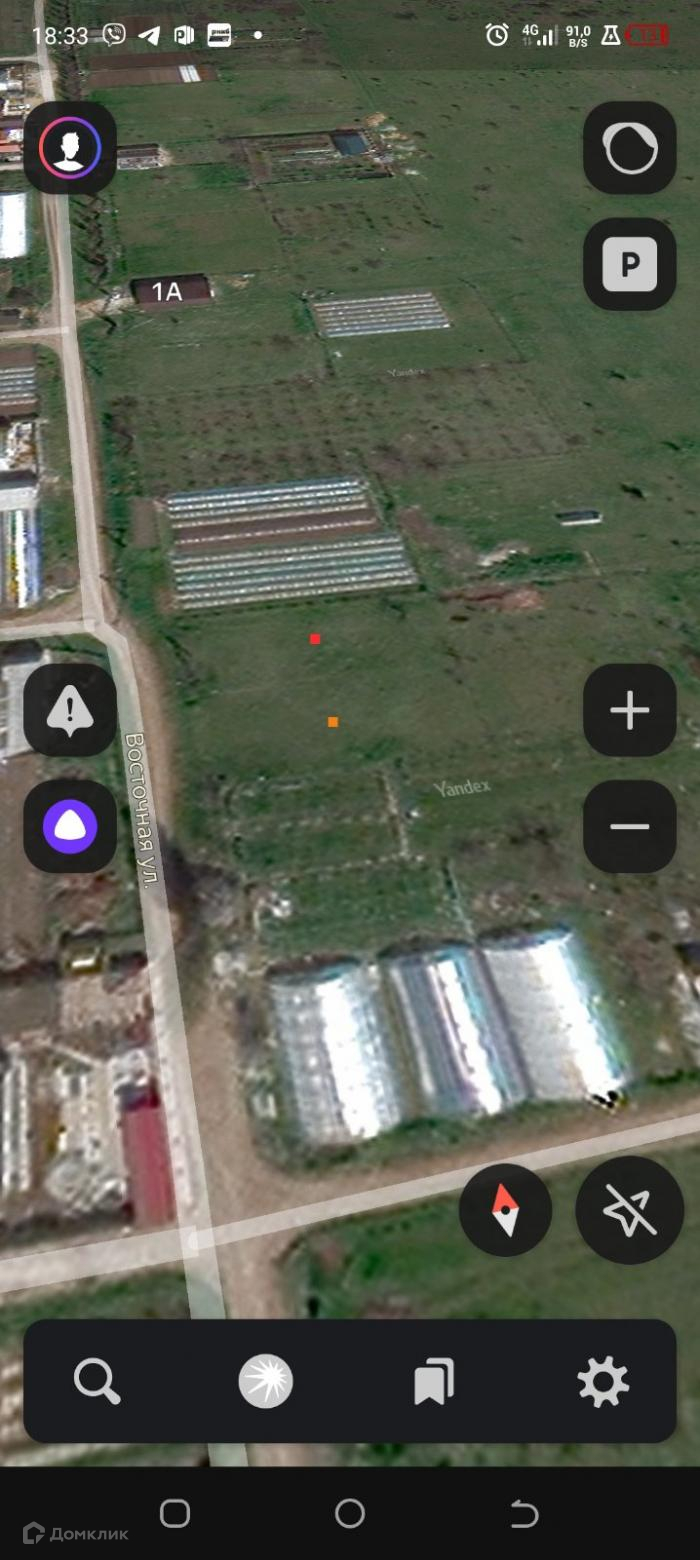This screenshot has height=1560, width=700.
Task: Show parking spots on the map
Action: pyautogui.click(x=630, y=265)
